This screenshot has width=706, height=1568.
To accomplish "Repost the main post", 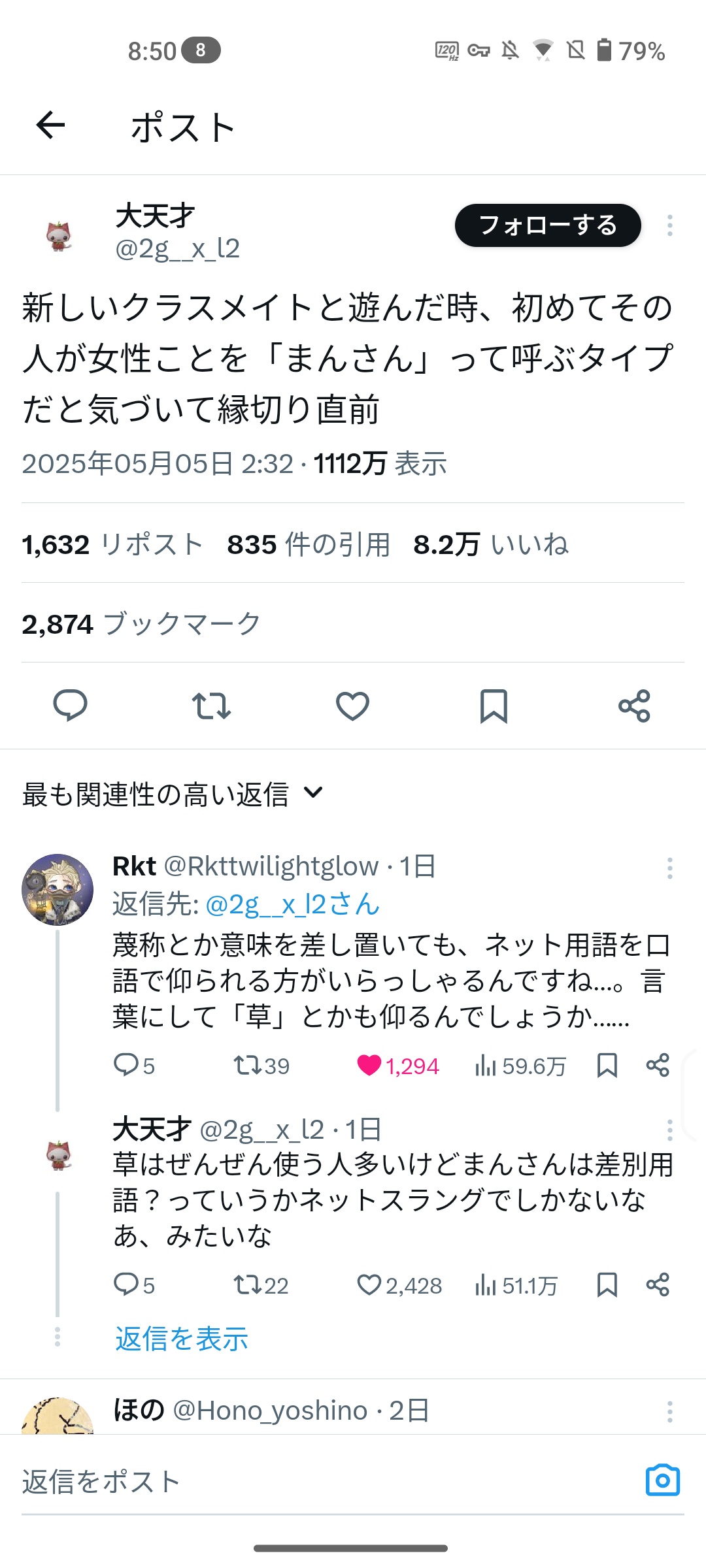I will coord(211,706).
